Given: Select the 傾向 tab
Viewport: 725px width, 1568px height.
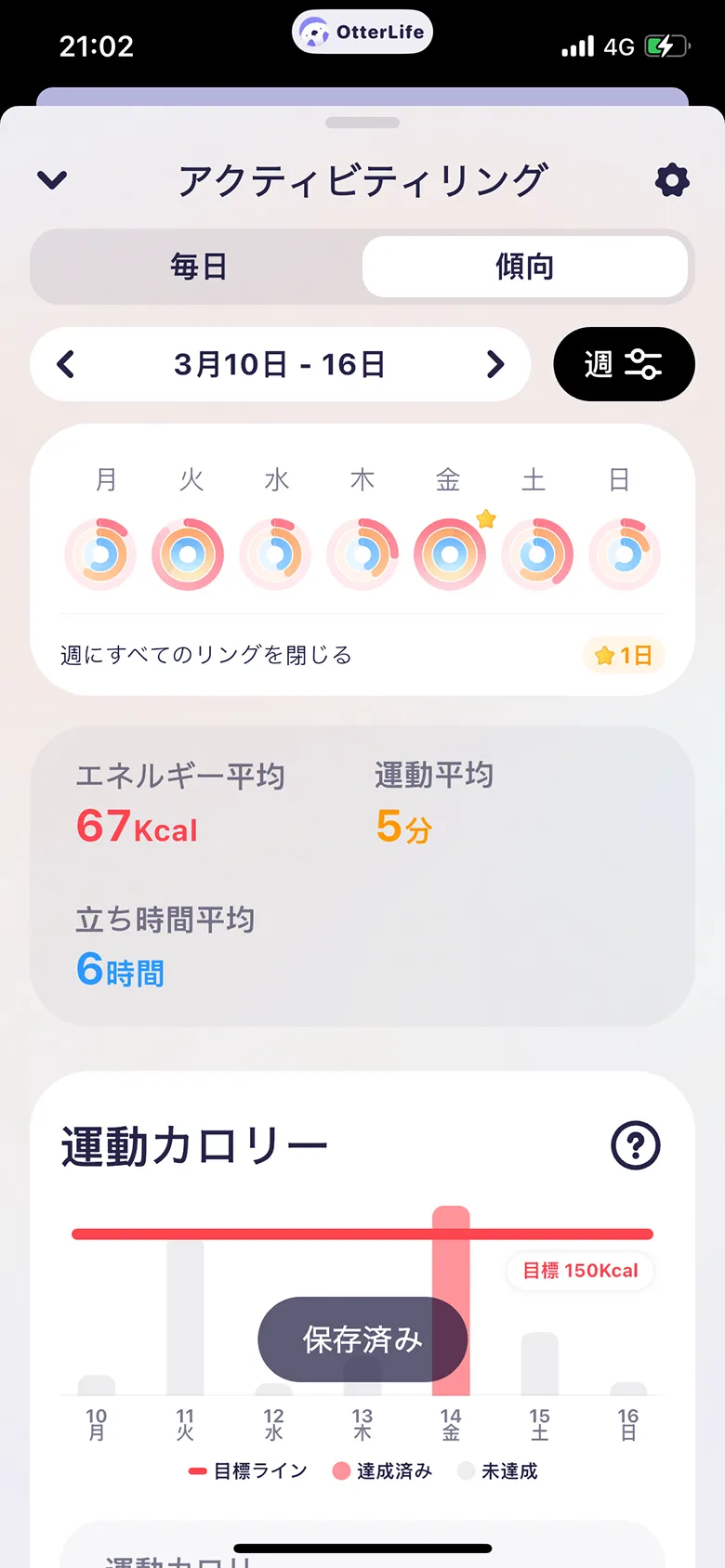Looking at the screenshot, I should coord(525,267).
